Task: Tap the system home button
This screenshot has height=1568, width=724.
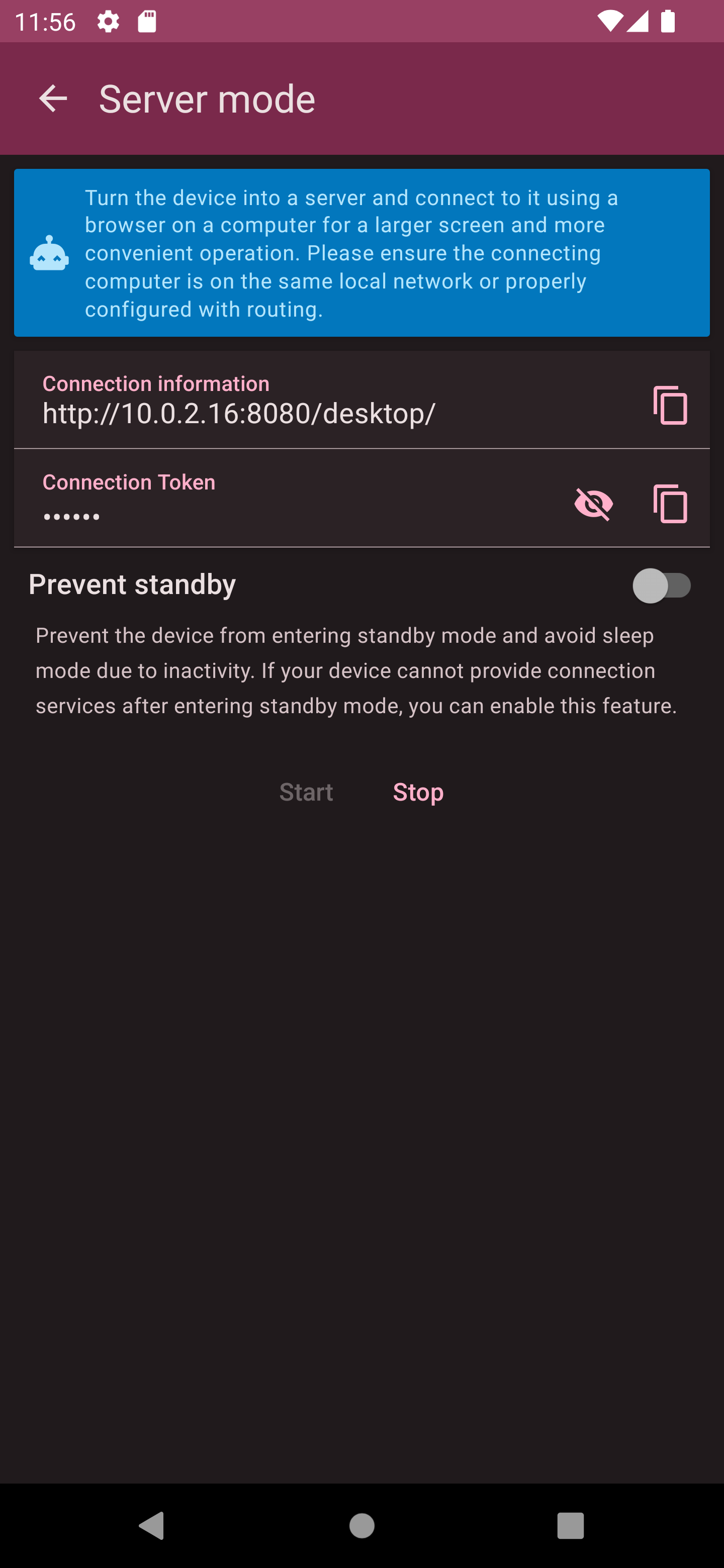Action: click(361, 1525)
